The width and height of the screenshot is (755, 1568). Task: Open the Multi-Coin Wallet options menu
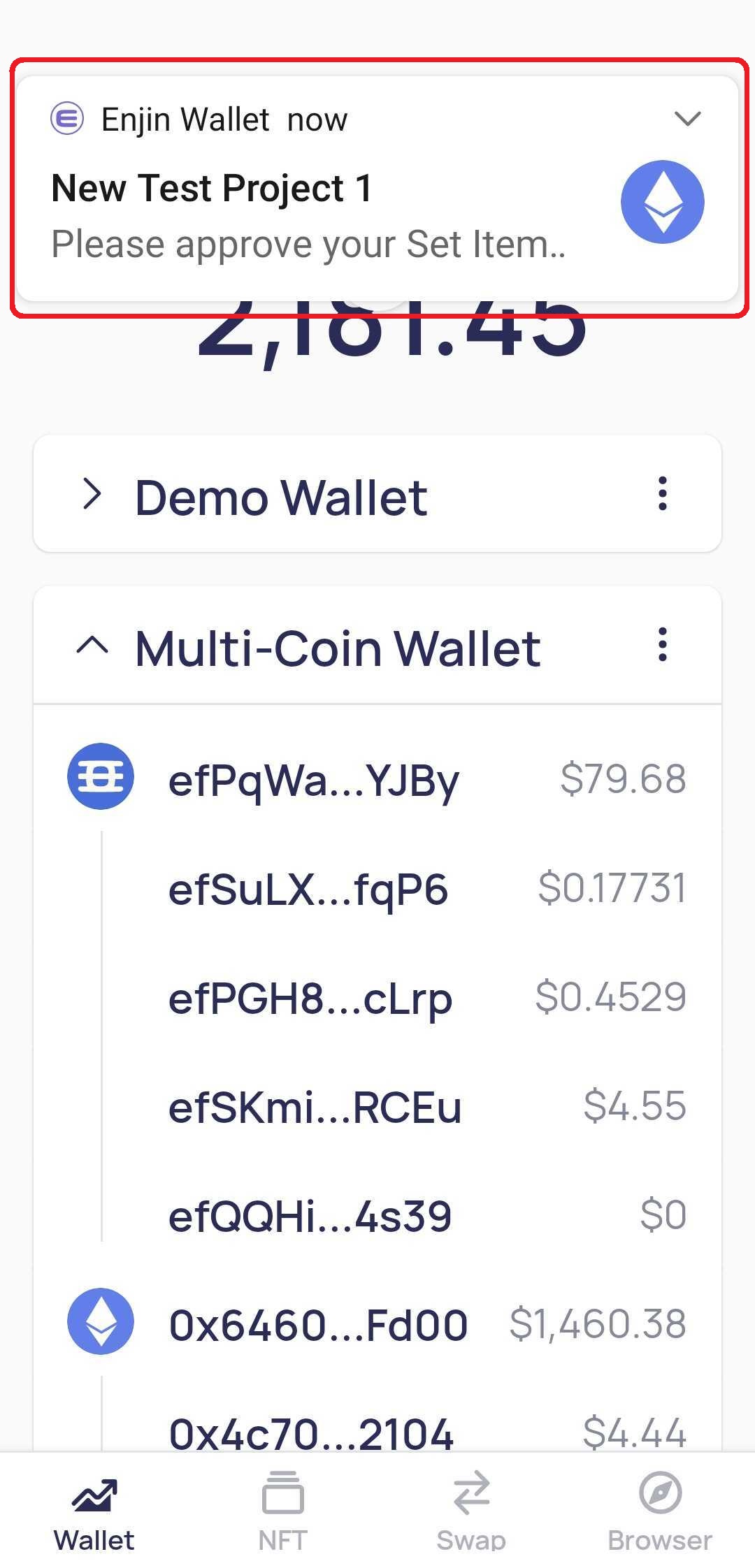662,646
